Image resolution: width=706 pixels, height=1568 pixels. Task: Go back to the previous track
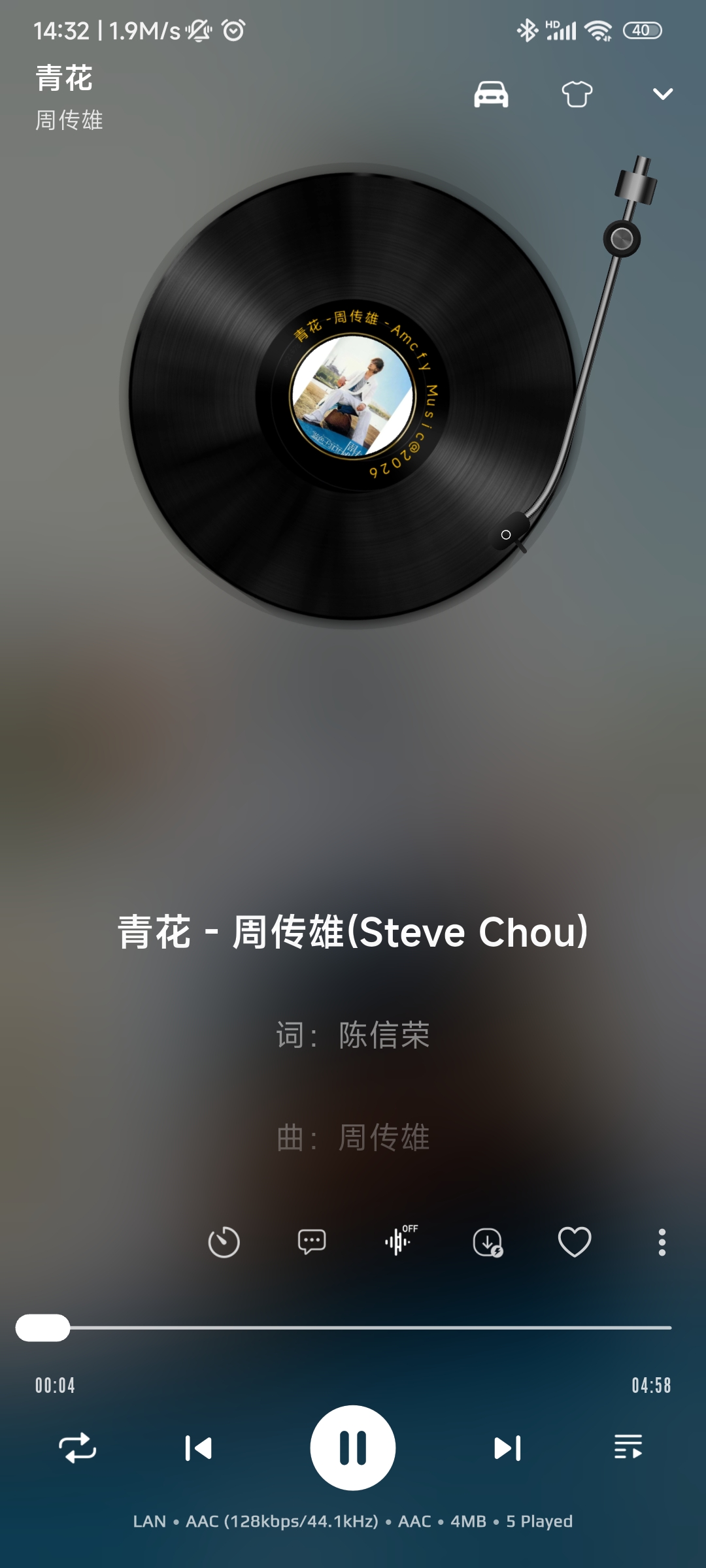198,1448
